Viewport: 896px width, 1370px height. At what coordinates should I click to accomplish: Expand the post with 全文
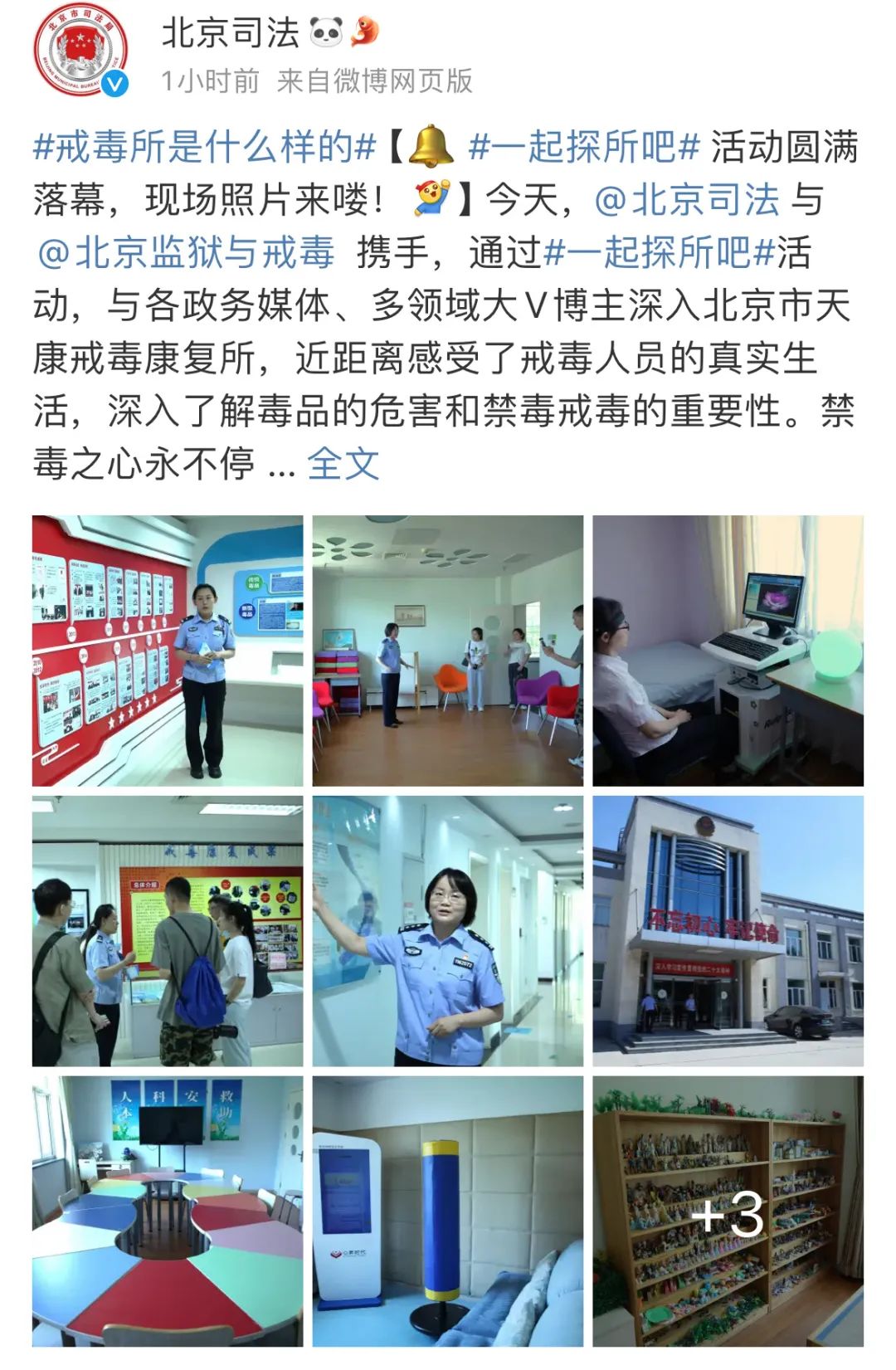tap(343, 463)
